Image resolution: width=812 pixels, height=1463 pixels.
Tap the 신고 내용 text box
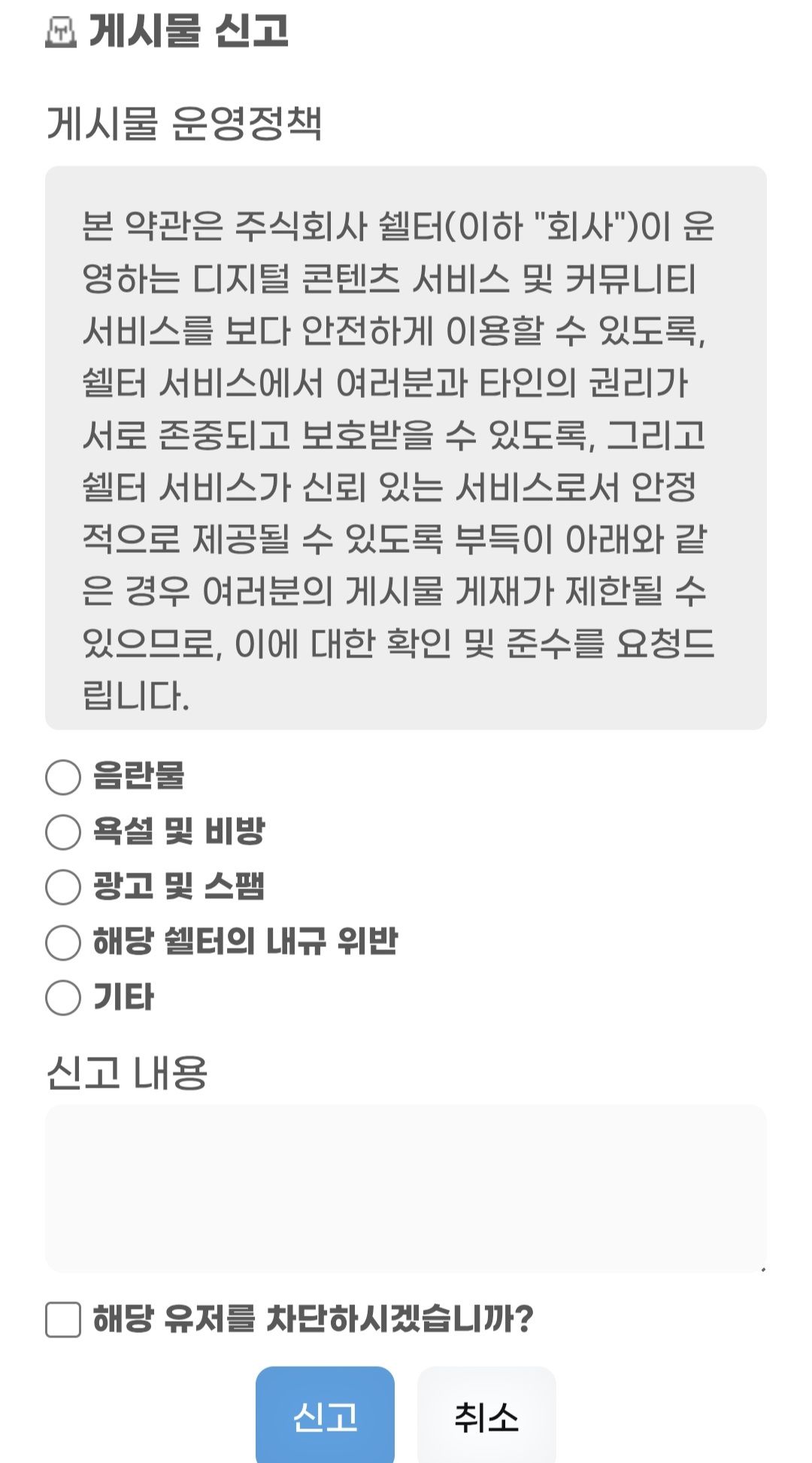click(x=406, y=1188)
